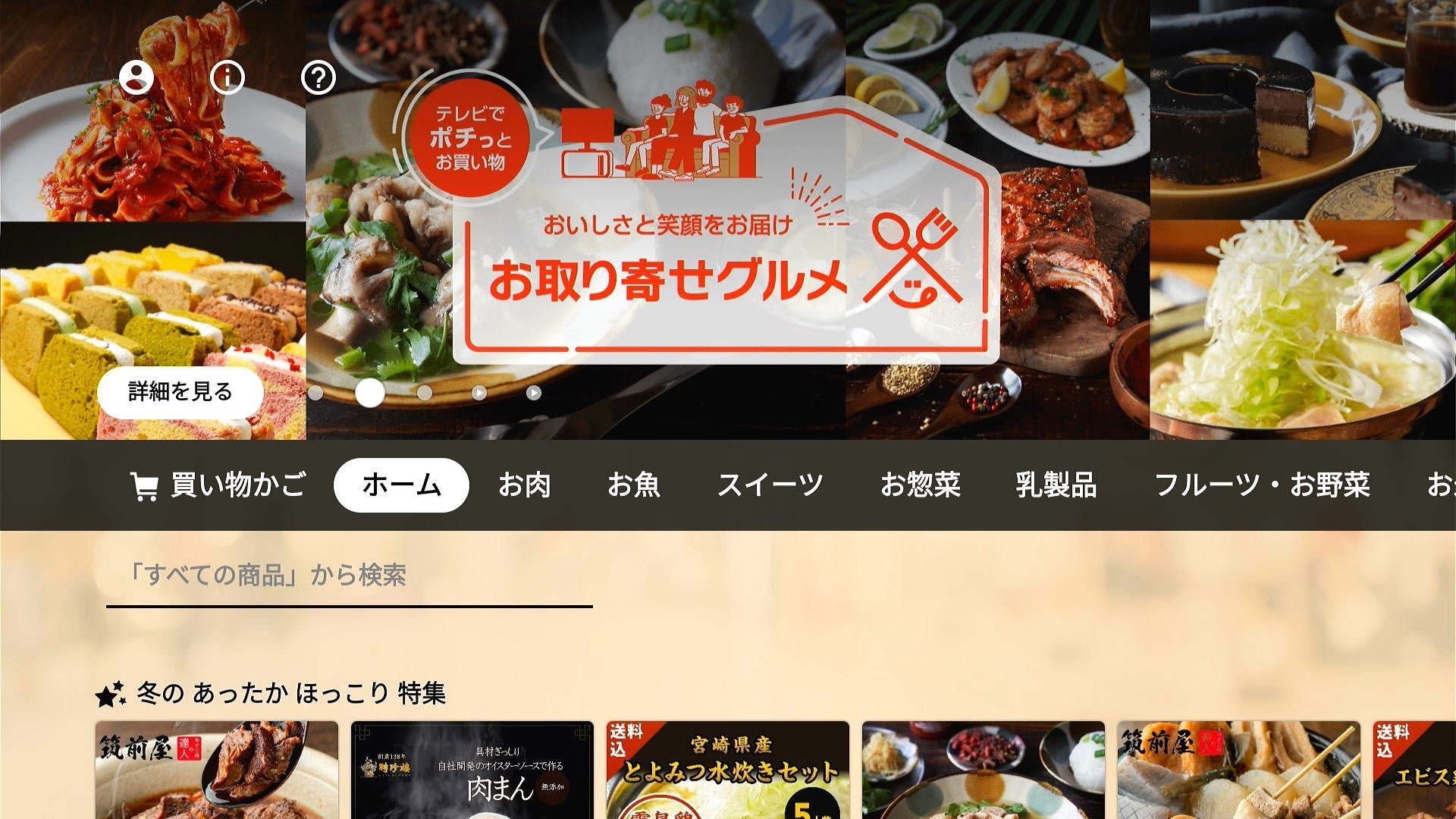Open the help question mark icon

pyautogui.click(x=318, y=77)
